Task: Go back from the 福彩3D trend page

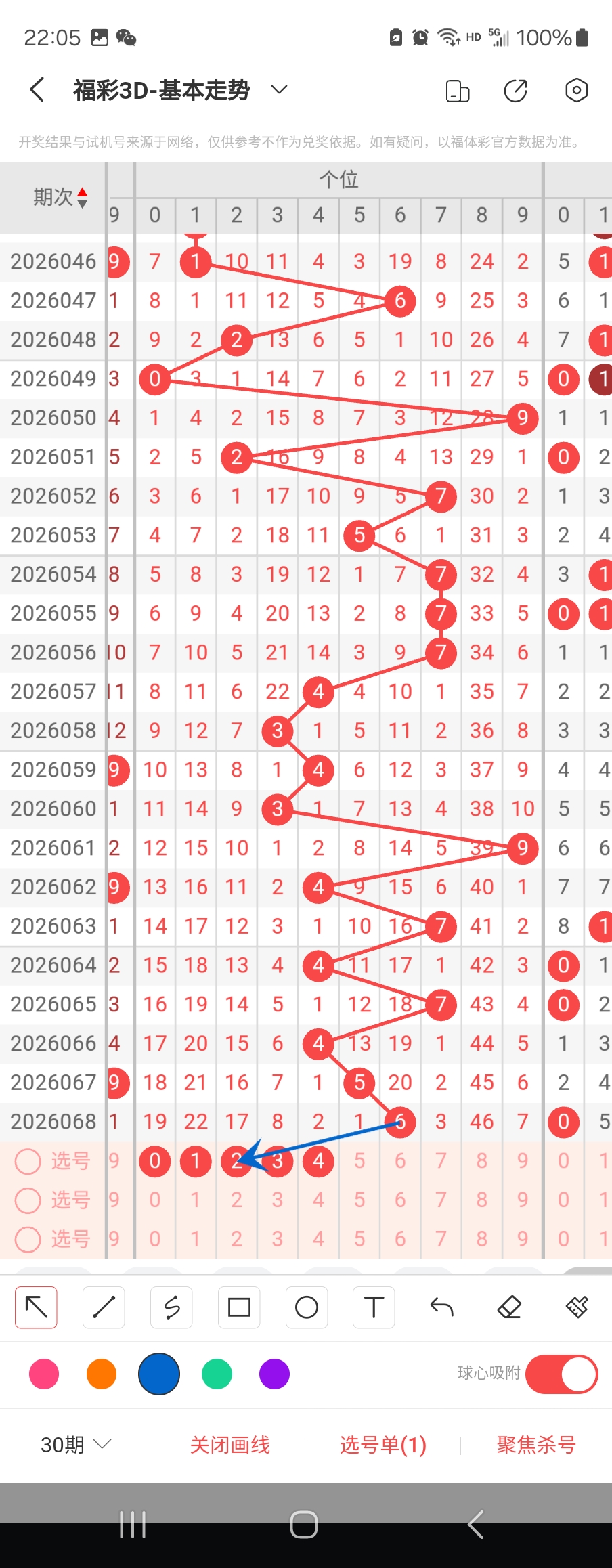Action: 37,89
